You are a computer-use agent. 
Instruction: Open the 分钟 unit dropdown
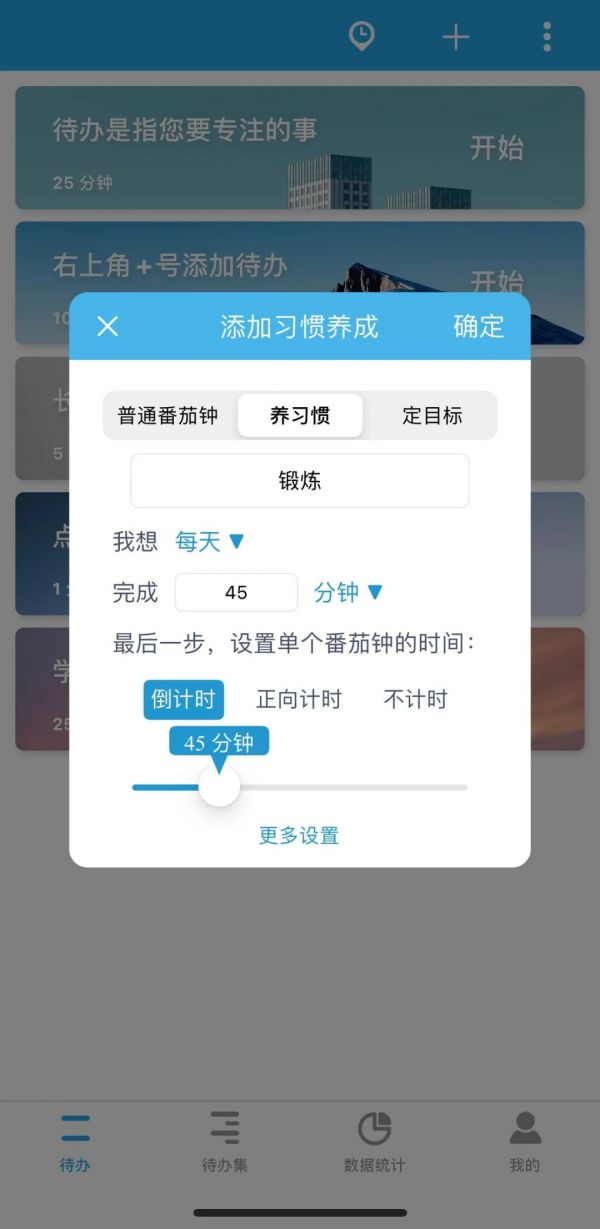tap(348, 592)
